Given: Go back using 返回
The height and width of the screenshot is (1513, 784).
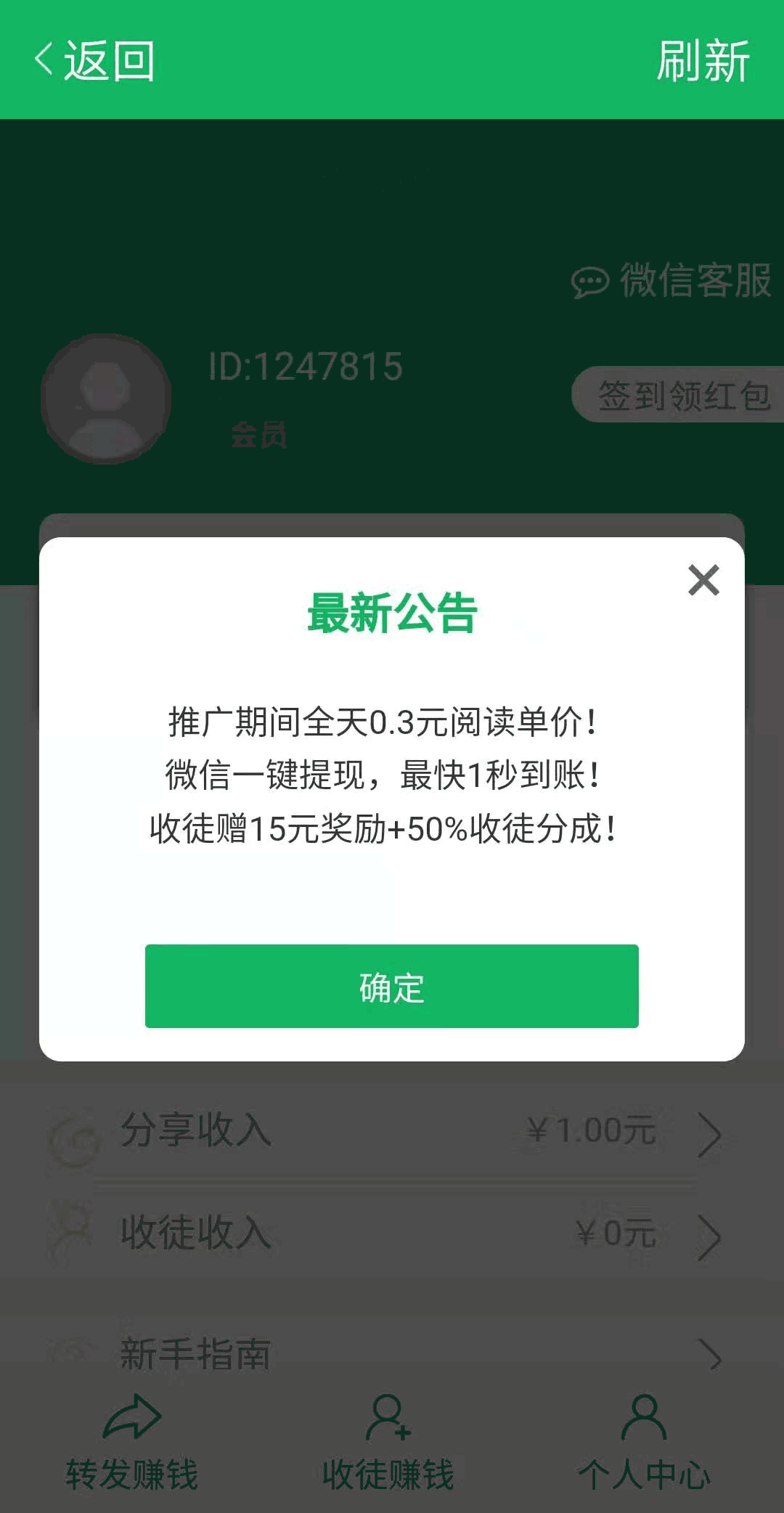Looking at the screenshot, I should point(94,60).
